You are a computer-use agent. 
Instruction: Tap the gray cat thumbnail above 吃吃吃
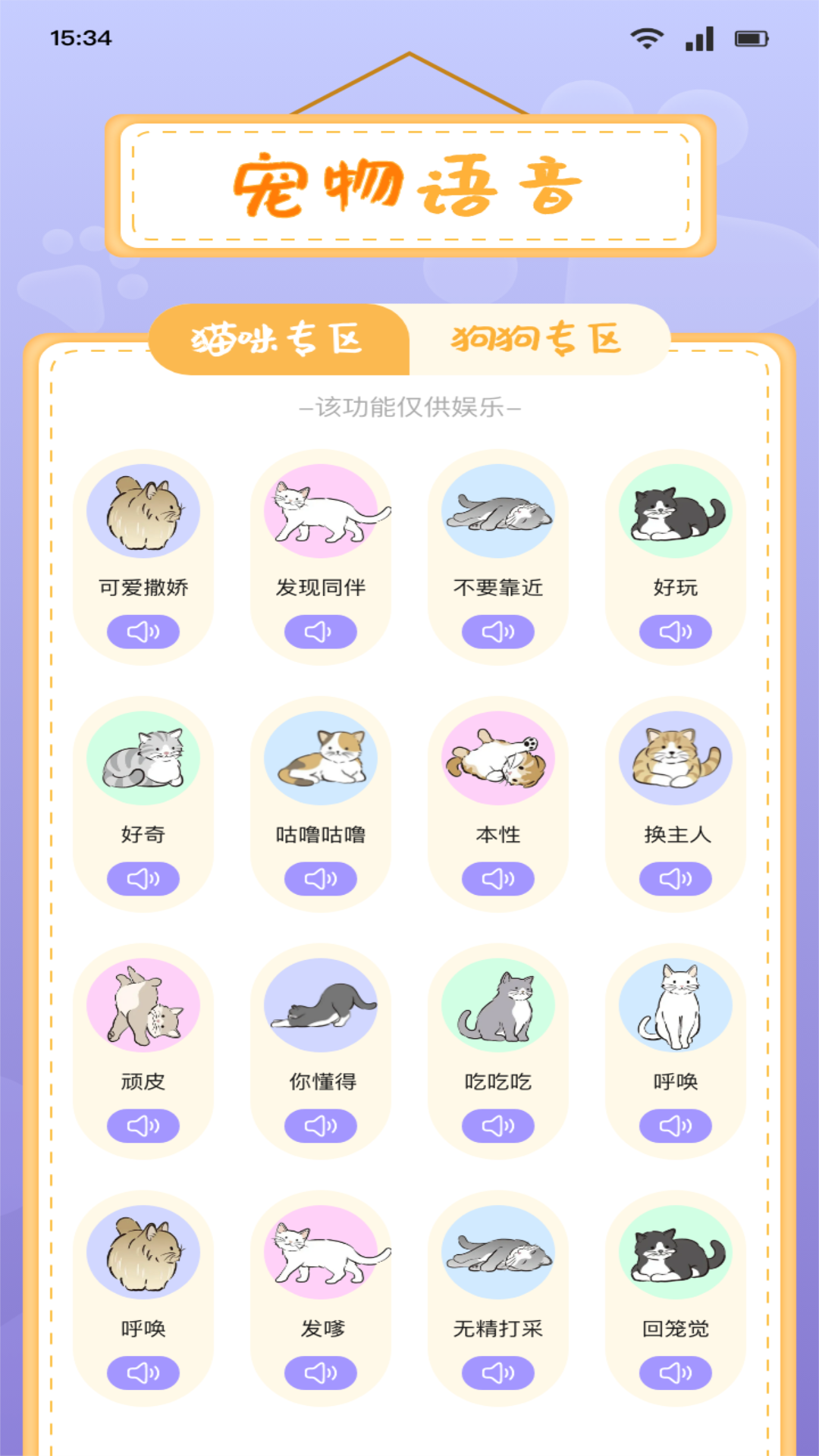tap(498, 1005)
